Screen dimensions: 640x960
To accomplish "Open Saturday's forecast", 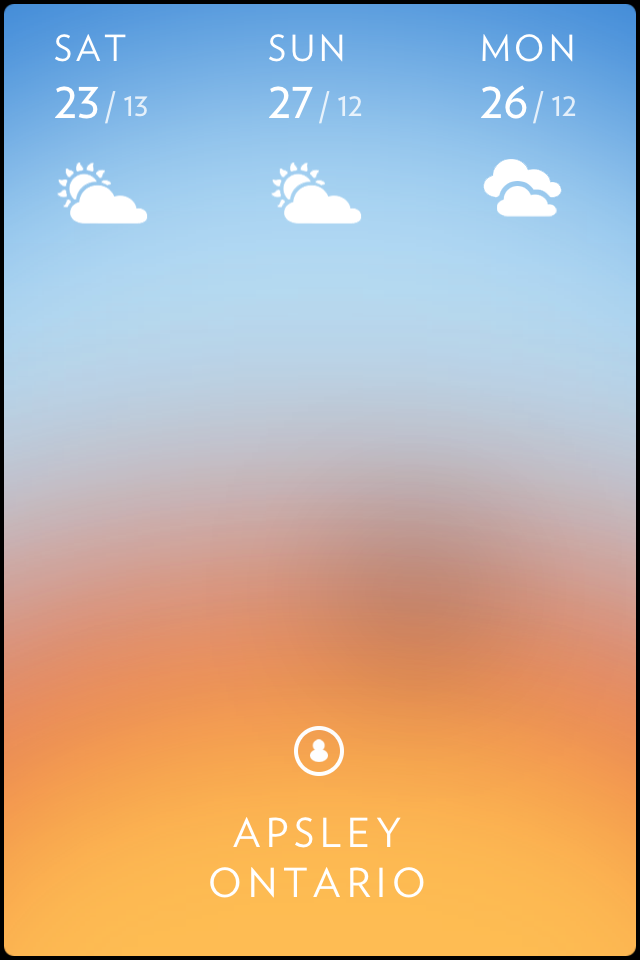I will (101, 128).
